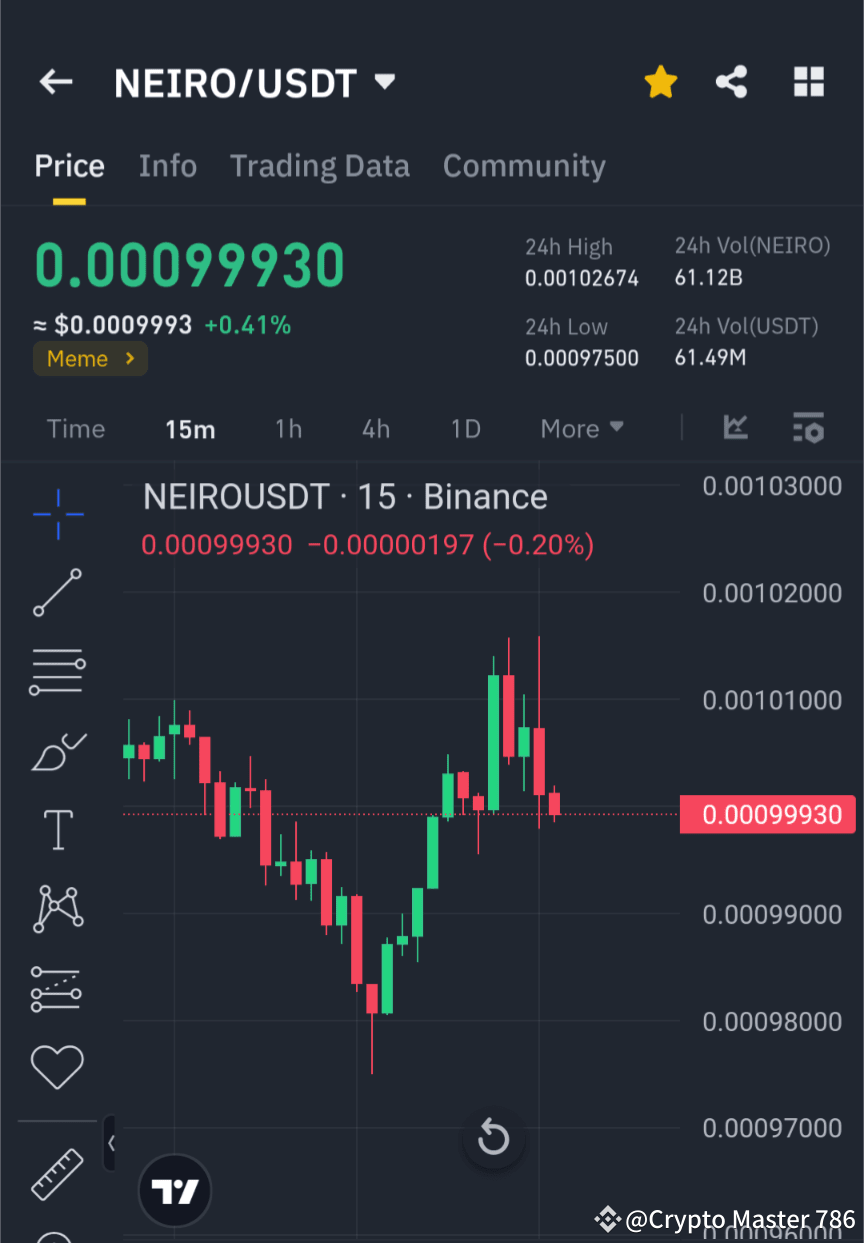Open the chart display settings icon
Viewport: 864px width, 1243px height.
pos(809,428)
